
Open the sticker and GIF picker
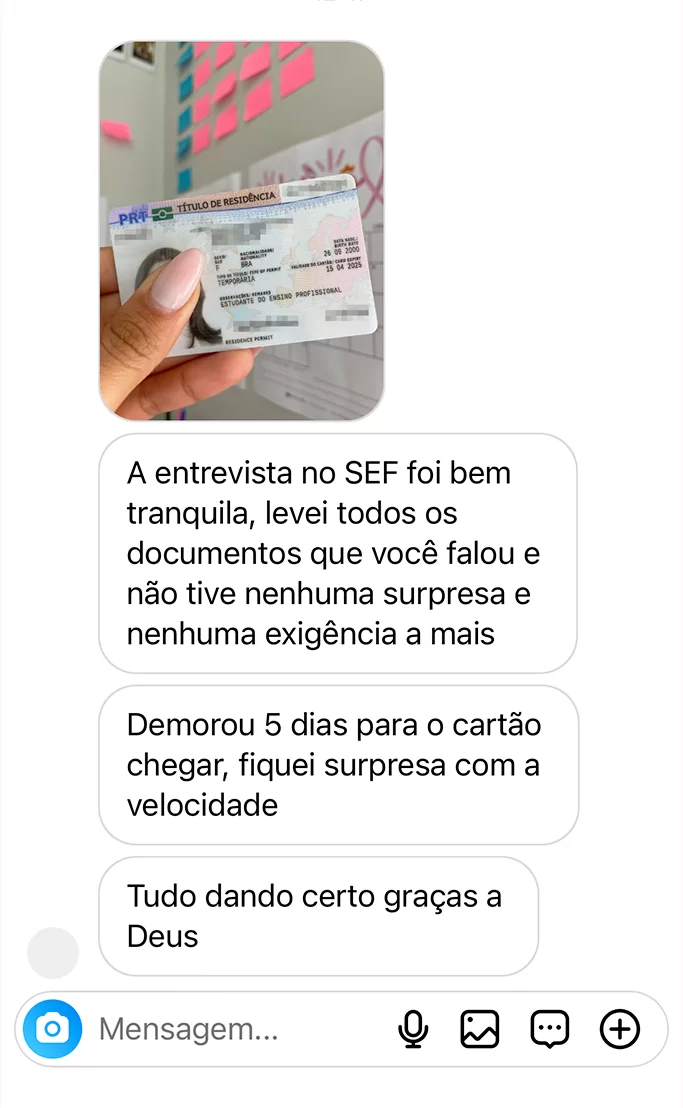point(549,1029)
